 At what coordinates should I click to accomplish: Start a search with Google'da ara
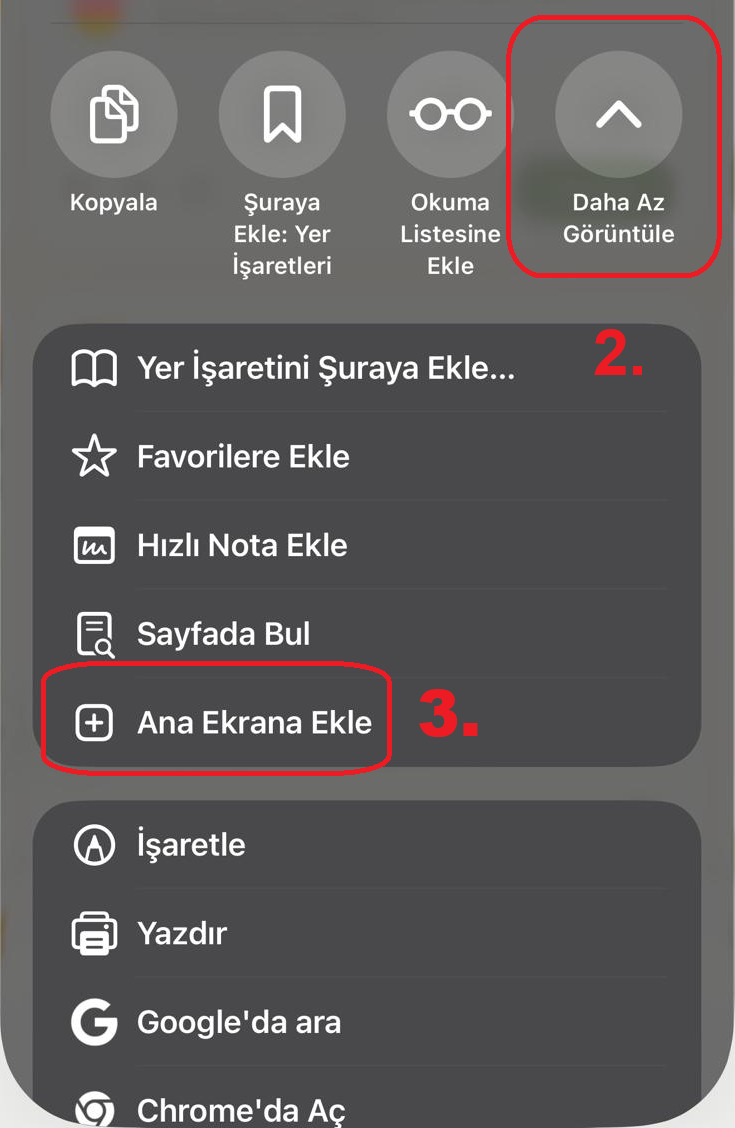click(240, 1022)
